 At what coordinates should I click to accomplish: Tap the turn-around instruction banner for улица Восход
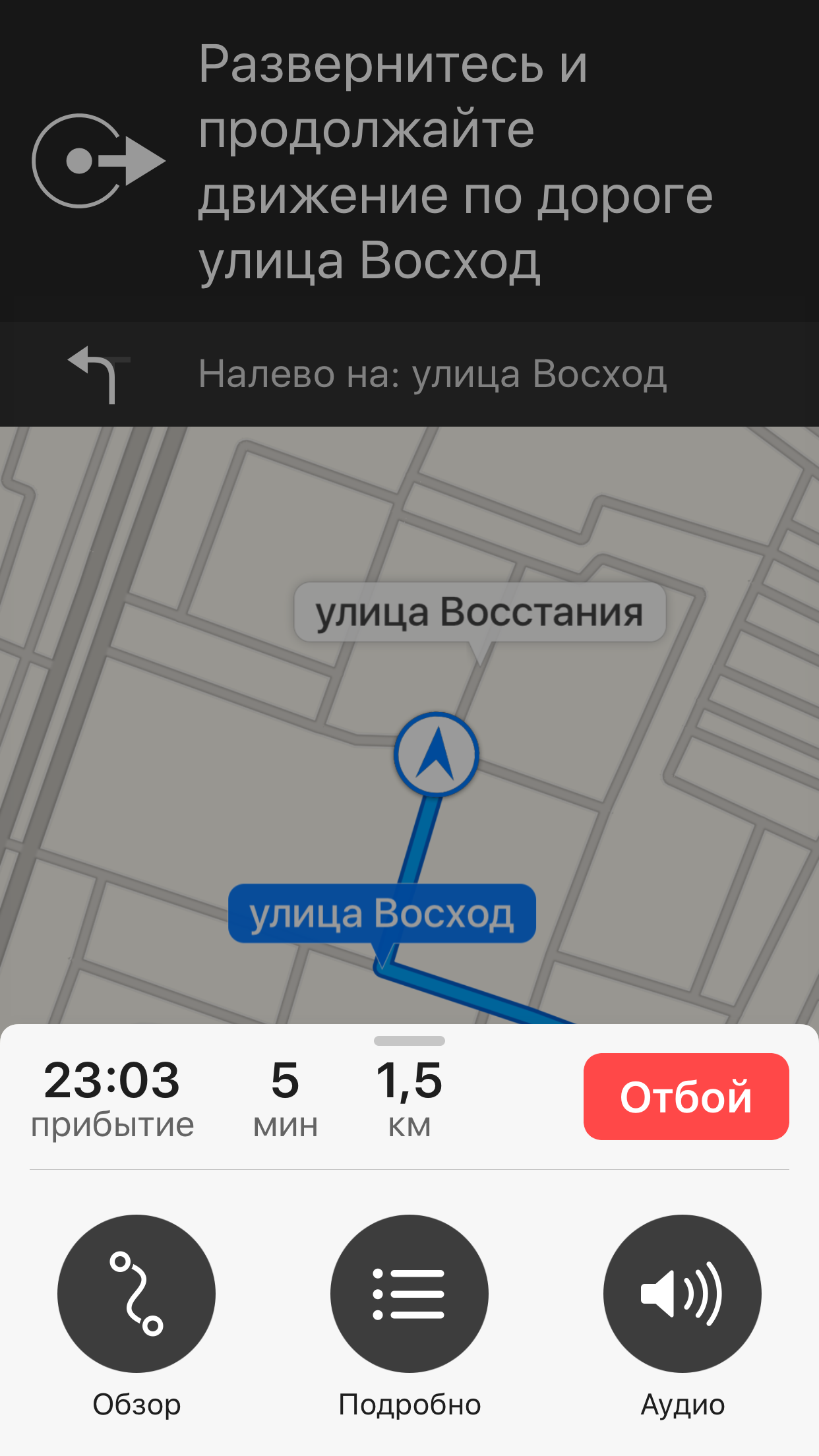[409, 162]
